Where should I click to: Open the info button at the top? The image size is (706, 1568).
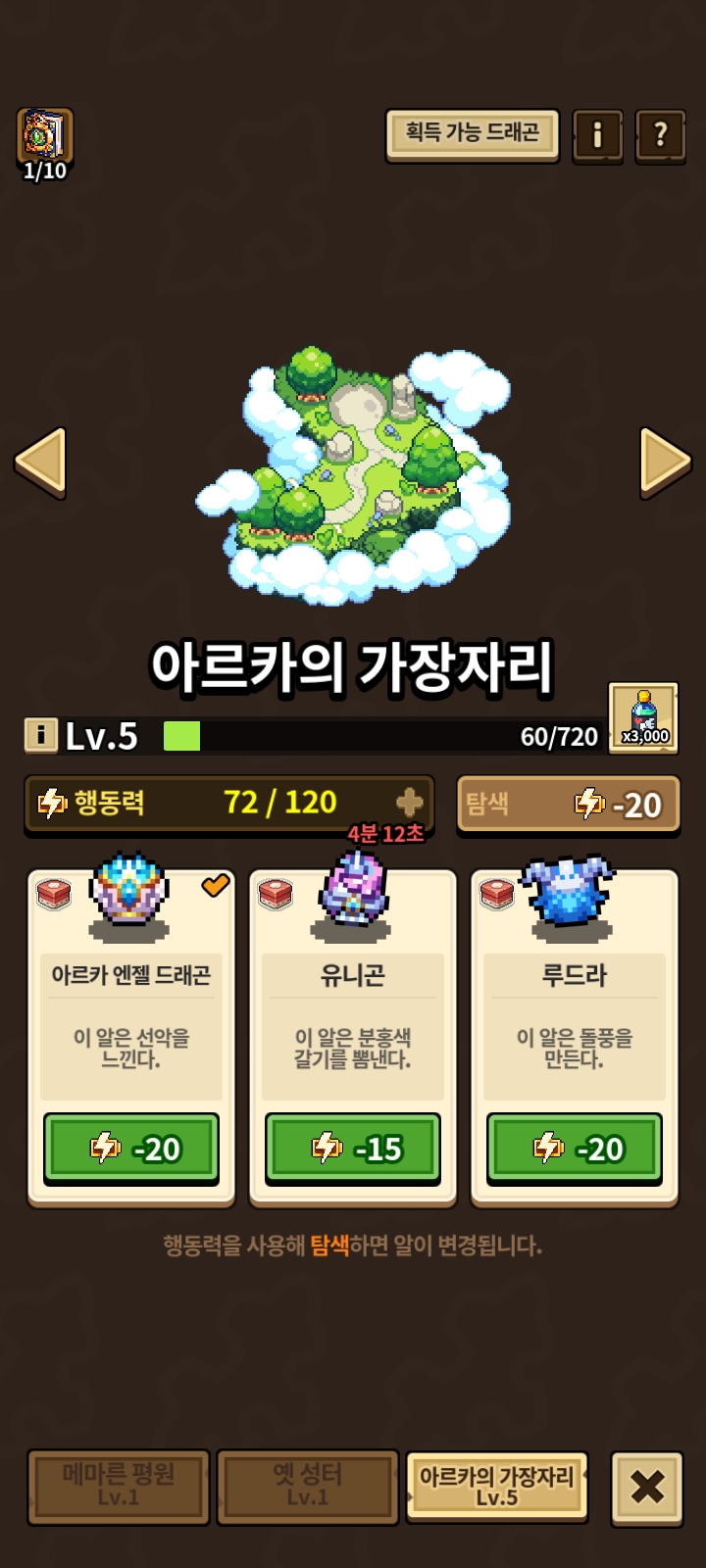pos(597,135)
